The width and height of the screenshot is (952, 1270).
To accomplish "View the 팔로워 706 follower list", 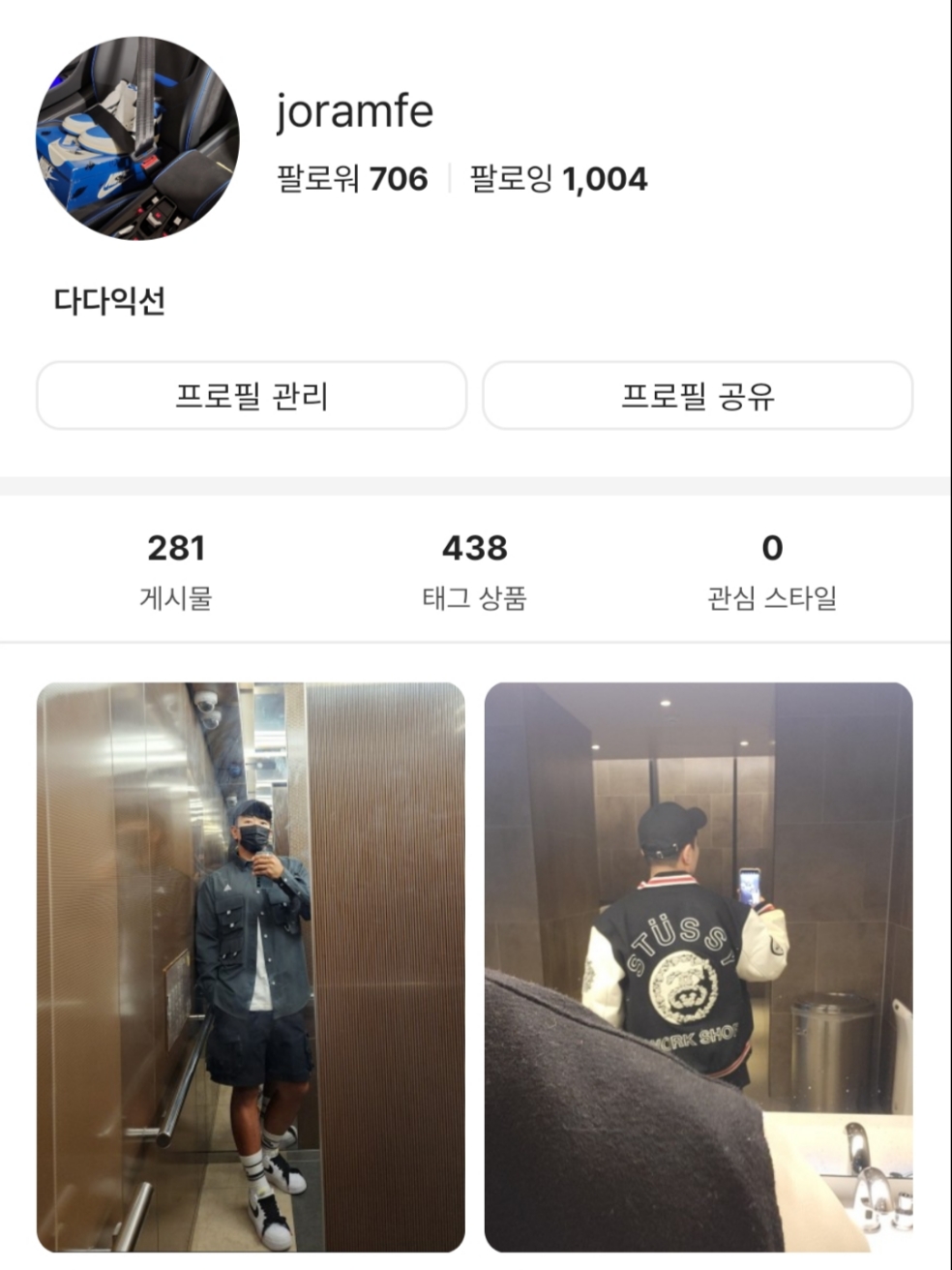I will coord(350,178).
